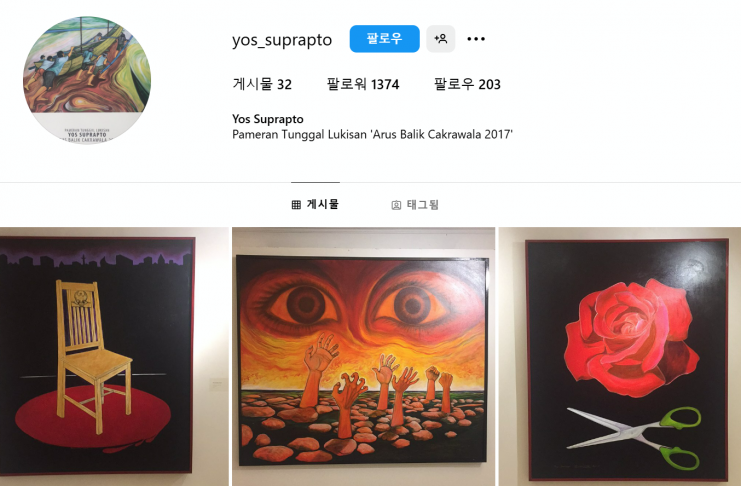
Task: Follow yos_suprapto with the 팔로우 button
Action: click(x=384, y=39)
